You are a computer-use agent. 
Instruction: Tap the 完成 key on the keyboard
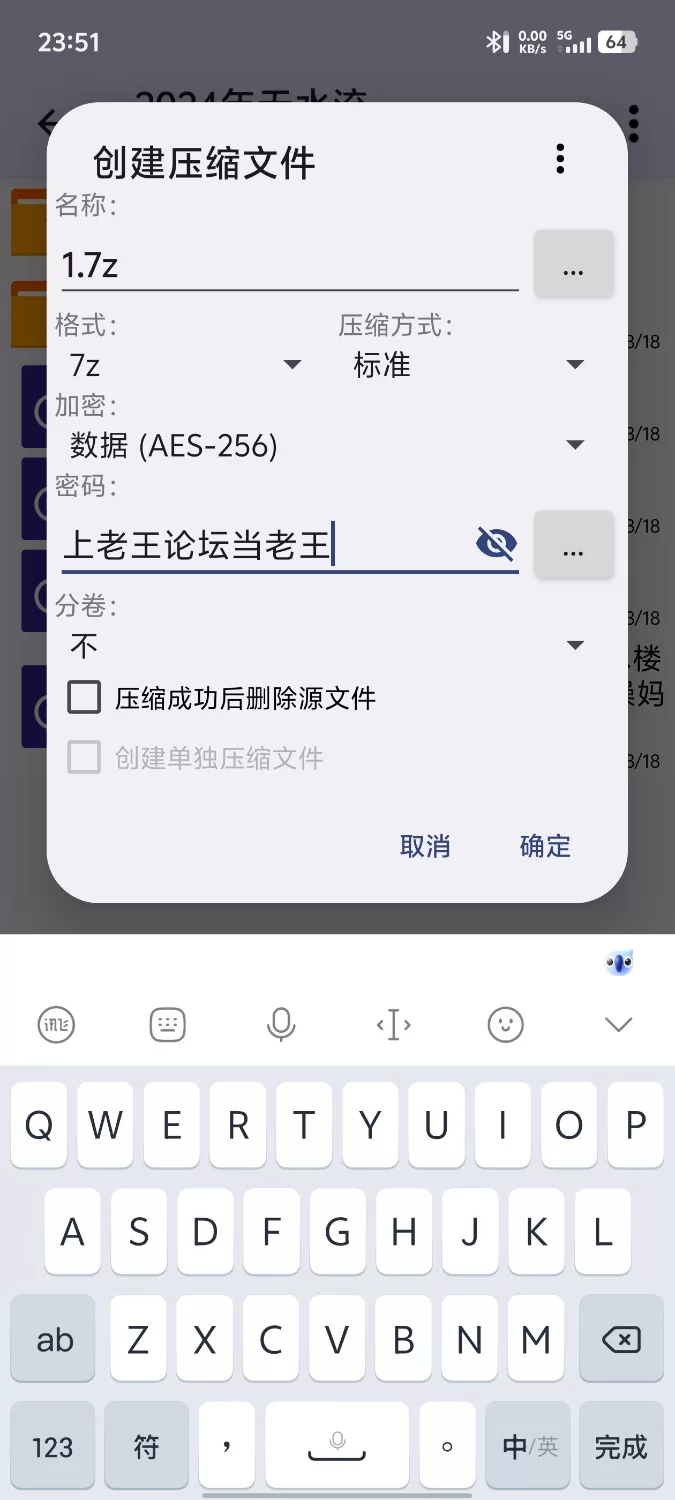click(x=621, y=1446)
